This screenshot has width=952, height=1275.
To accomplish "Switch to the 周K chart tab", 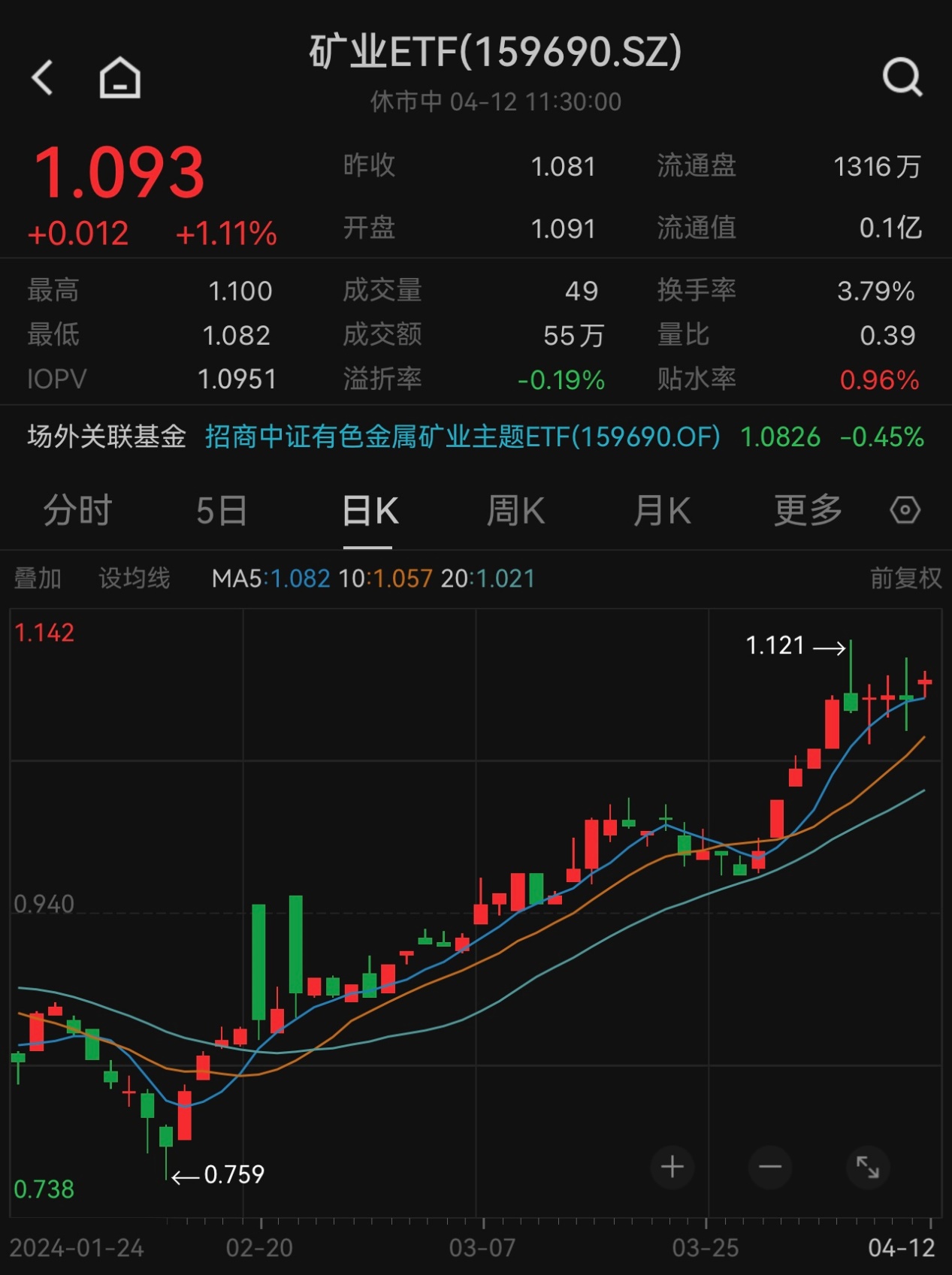I will click(x=515, y=511).
